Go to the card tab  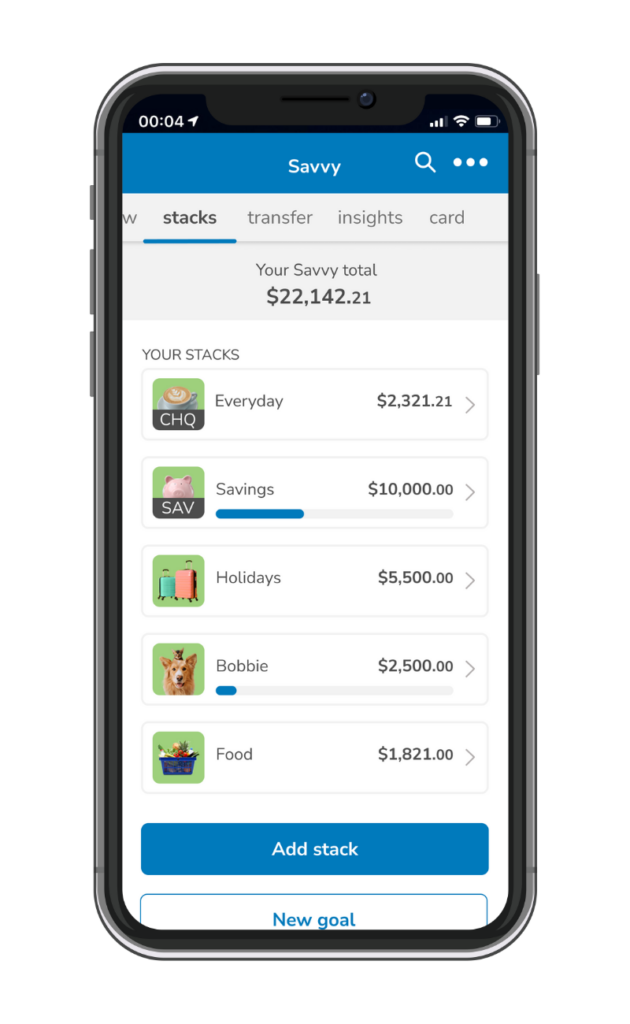tap(446, 217)
